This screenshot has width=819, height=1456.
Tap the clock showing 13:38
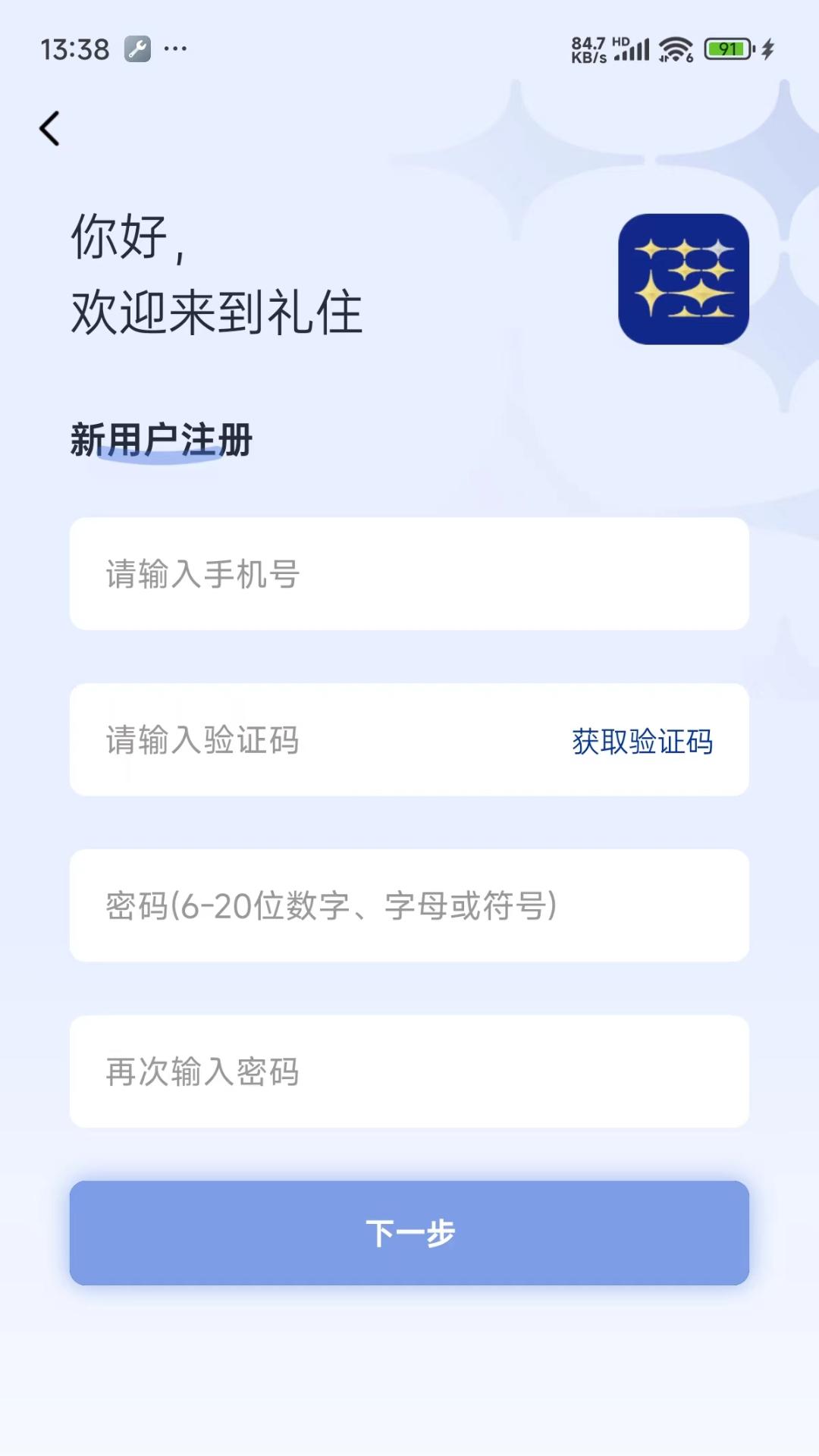(x=74, y=48)
